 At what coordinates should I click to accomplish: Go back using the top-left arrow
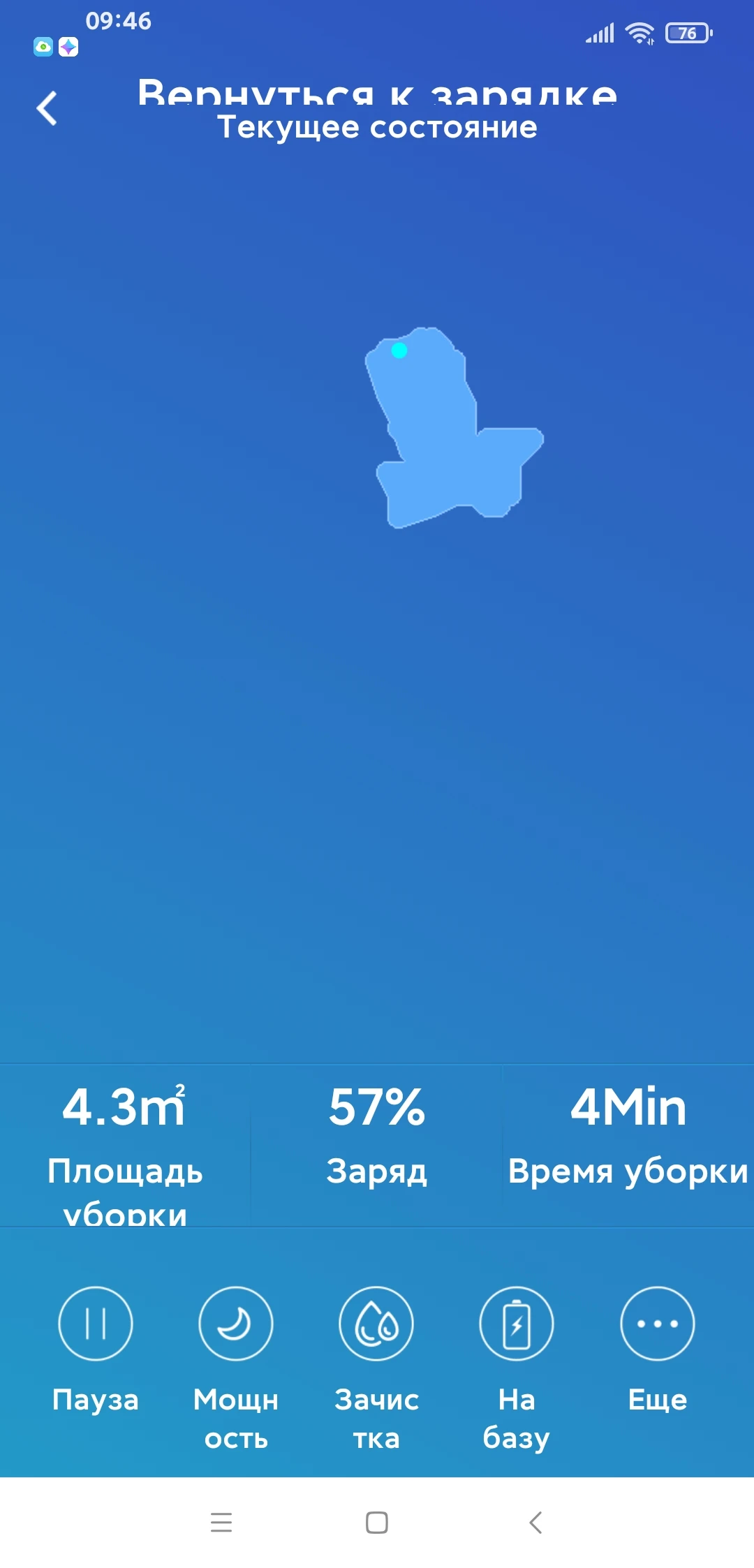(47, 109)
